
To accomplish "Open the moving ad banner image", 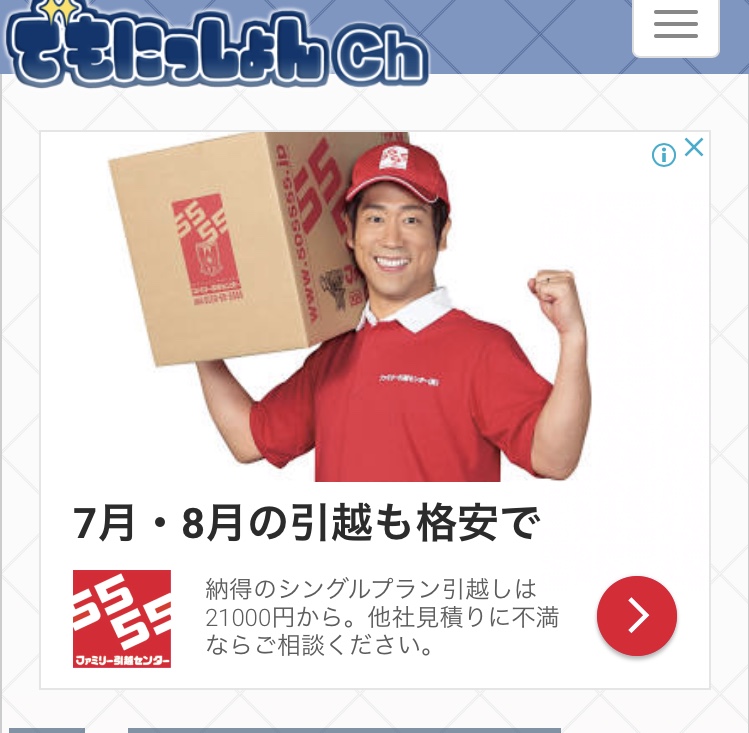I will click(x=374, y=308).
